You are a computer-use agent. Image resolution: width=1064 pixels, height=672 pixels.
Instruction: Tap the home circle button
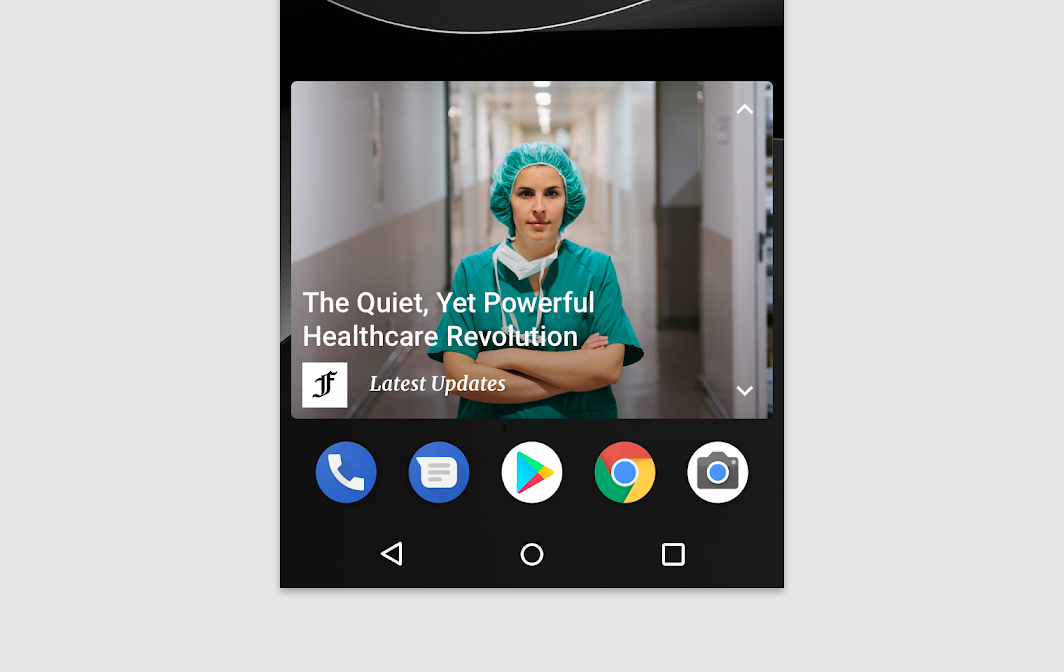click(x=532, y=554)
